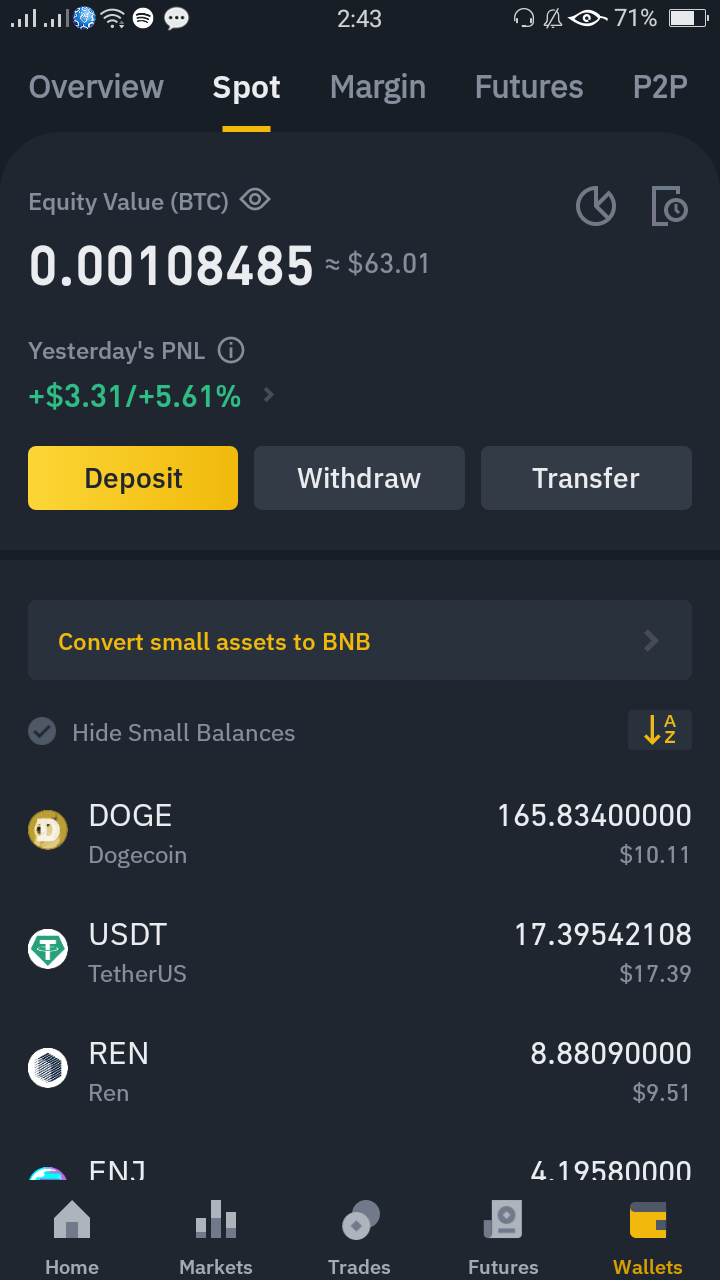Toggle Hide Small Balances checkbox
720x1280 pixels.
tap(42, 732)
